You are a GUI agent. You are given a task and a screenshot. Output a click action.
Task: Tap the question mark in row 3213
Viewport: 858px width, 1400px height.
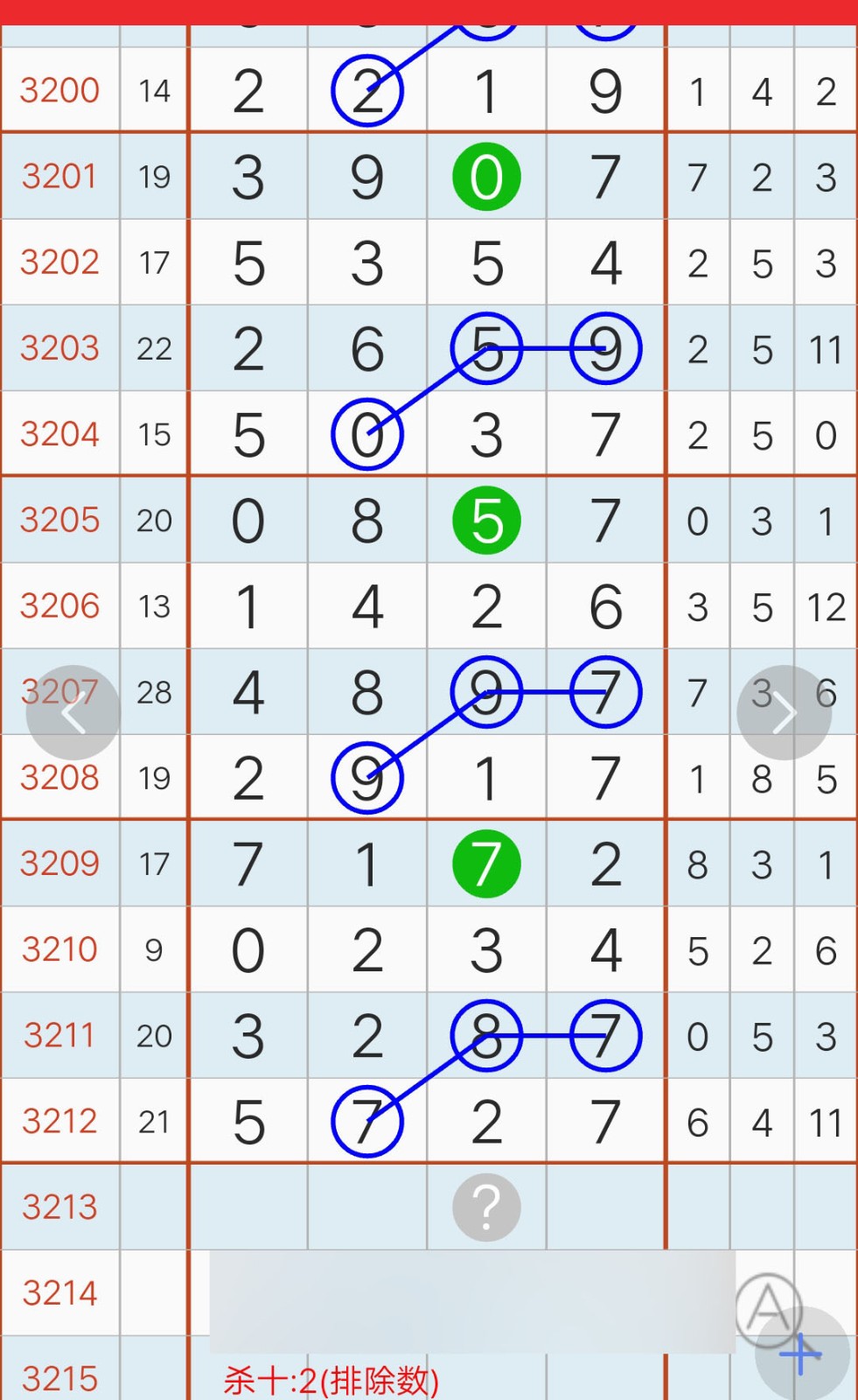tap(486, 1207)
